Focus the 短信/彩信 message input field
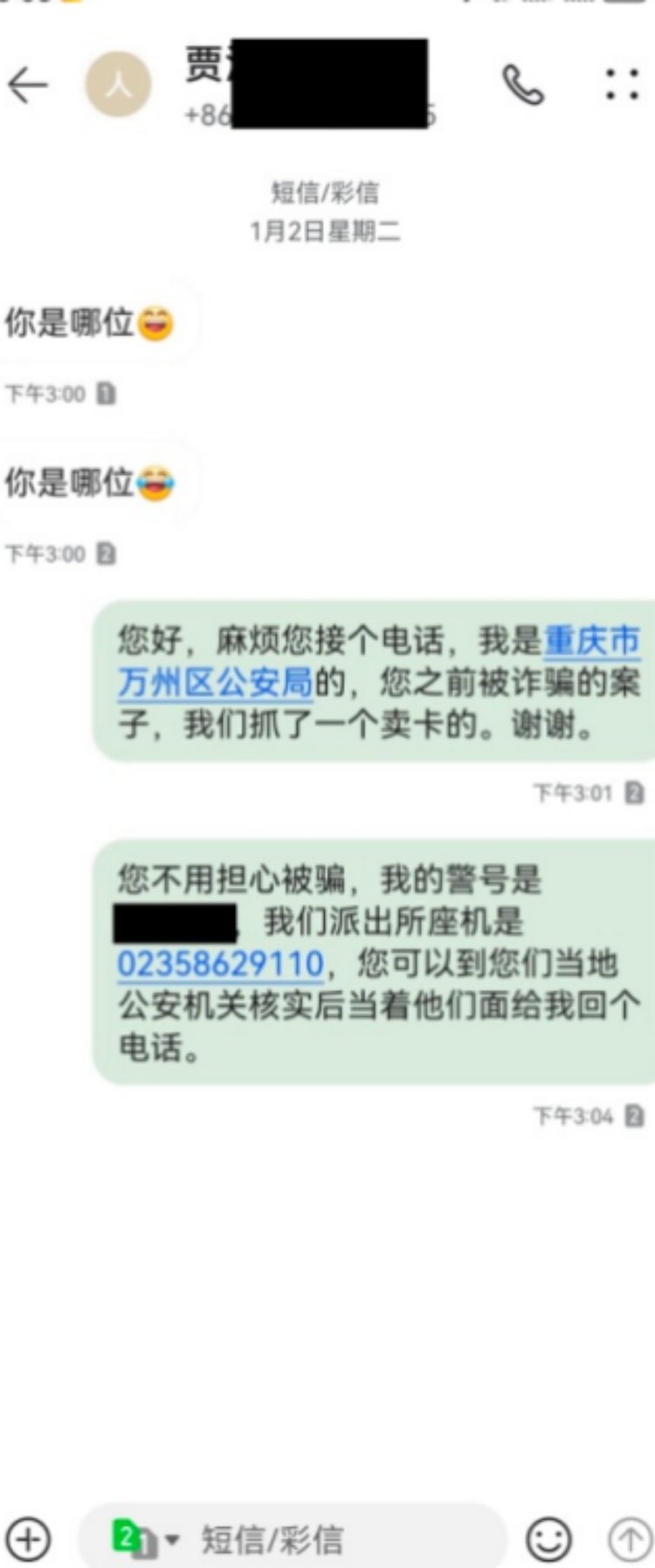 (332, 1538)
